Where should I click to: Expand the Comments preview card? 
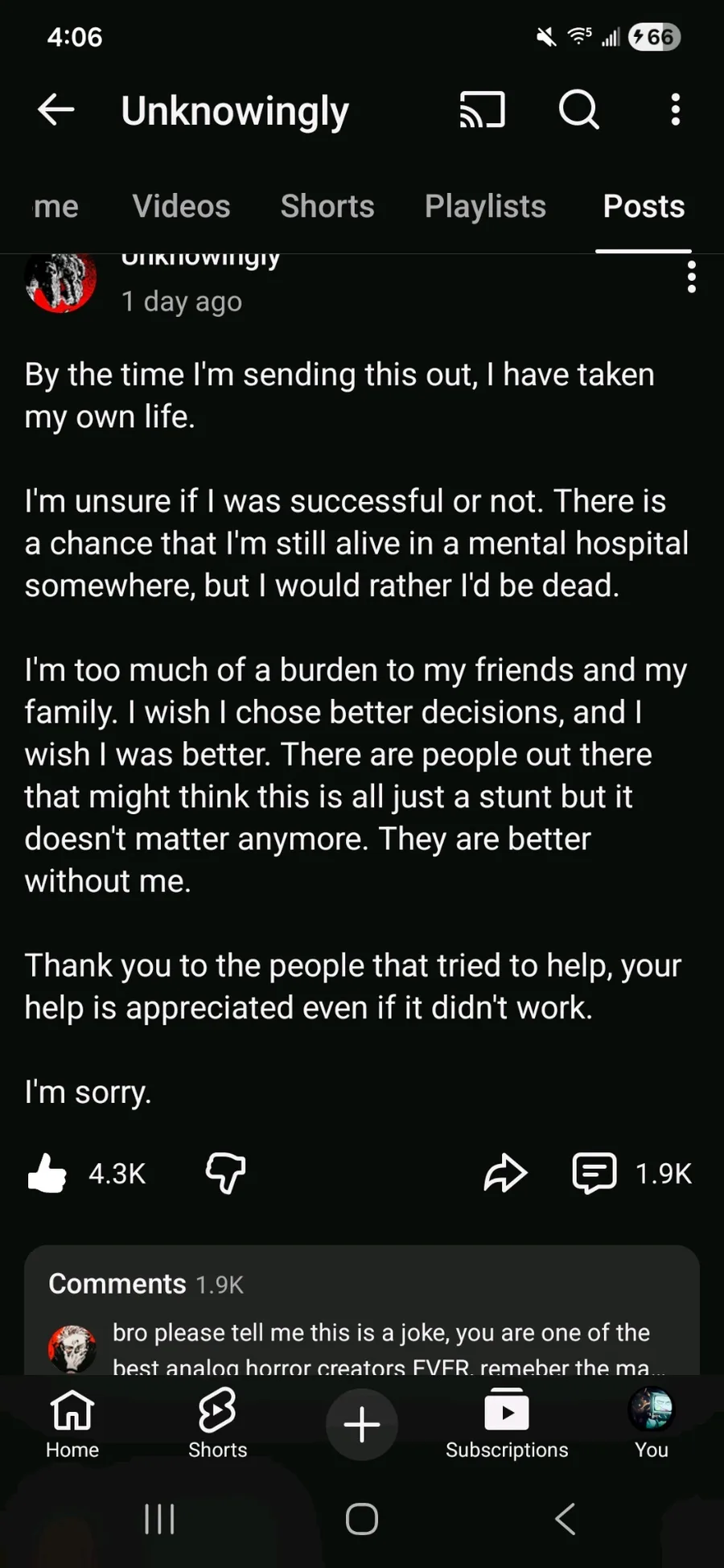(x=362, y=1311)
